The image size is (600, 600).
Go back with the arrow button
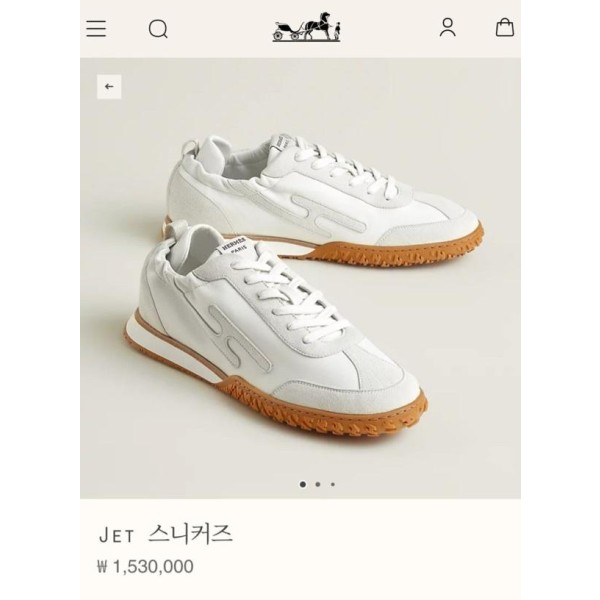tap(109, 87)
